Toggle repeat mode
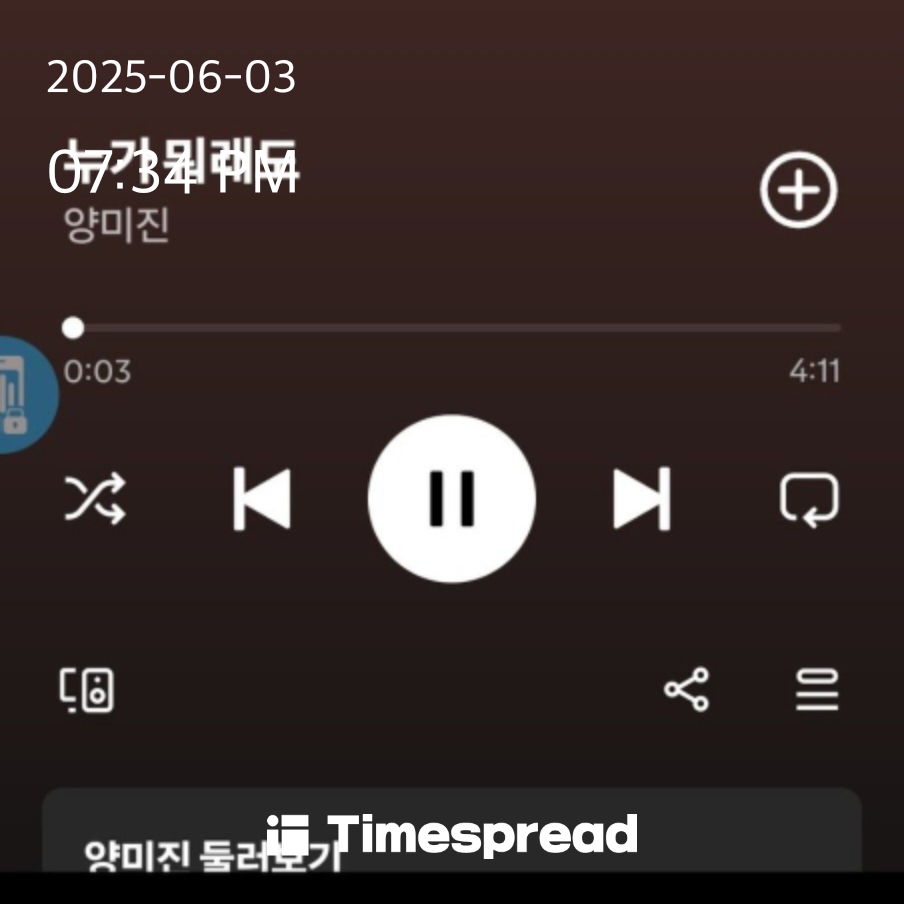 (x=809, y=499)
